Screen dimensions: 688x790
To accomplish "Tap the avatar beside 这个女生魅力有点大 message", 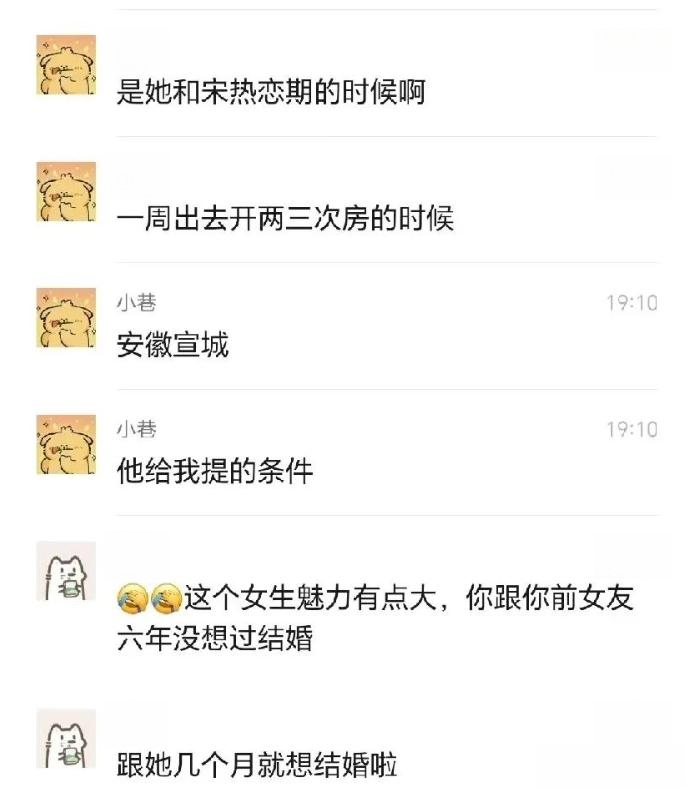I will point(66,571).
